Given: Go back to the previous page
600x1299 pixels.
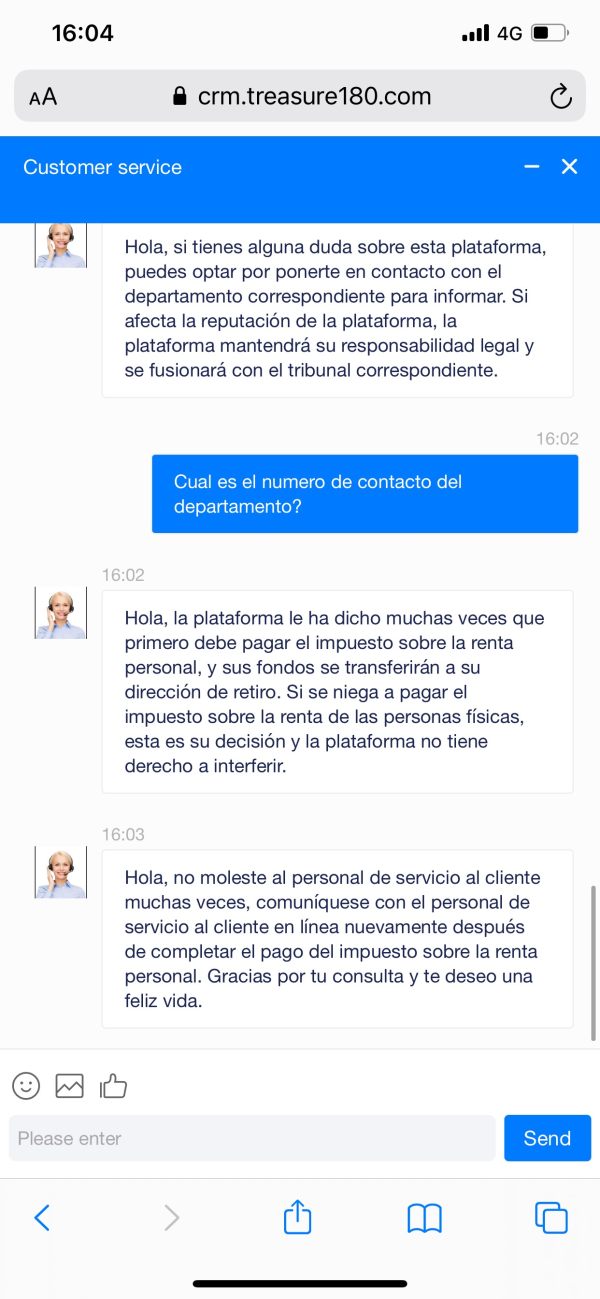Looking at the screenshot, I should click(42, 1217).
